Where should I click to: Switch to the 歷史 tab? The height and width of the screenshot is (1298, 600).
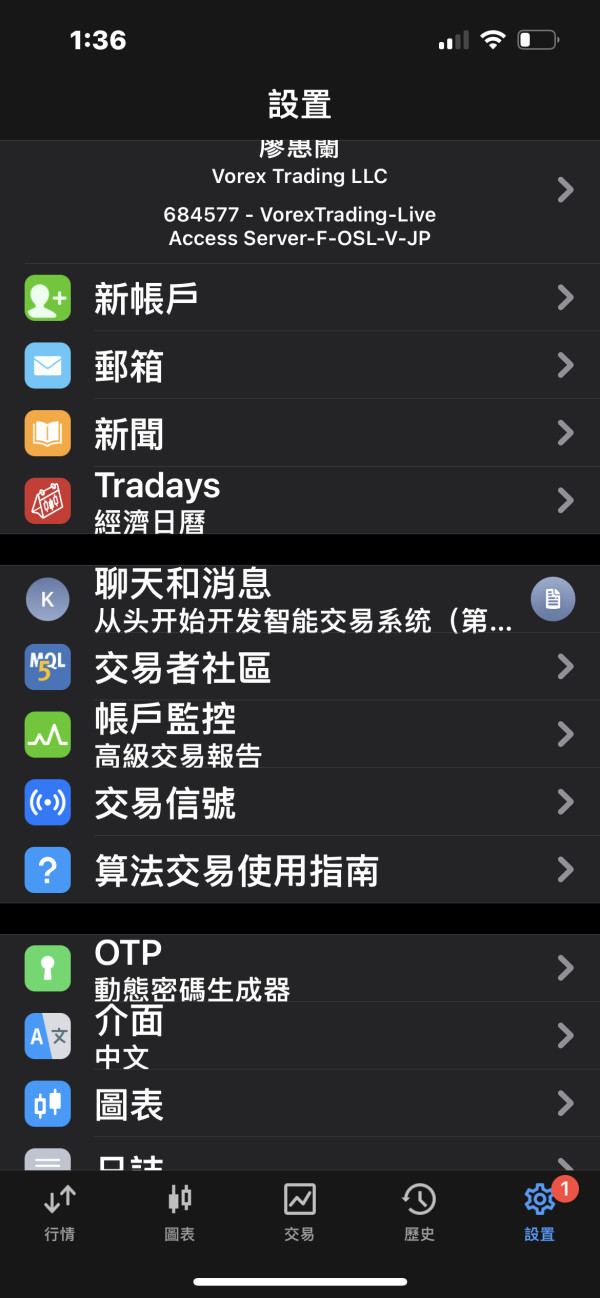point(419,1211)
